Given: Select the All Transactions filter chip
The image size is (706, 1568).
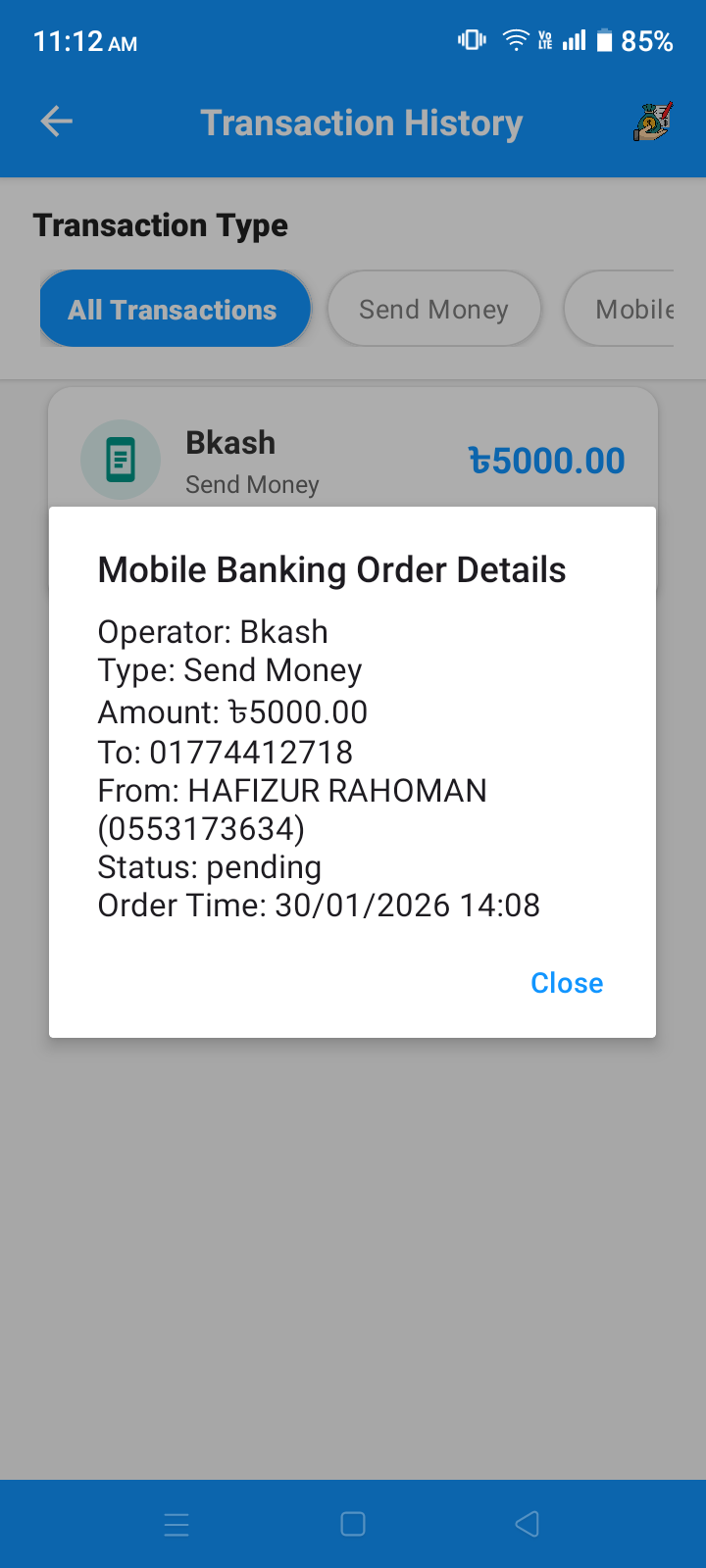Looking at the screenshot, I should [174, 310].
